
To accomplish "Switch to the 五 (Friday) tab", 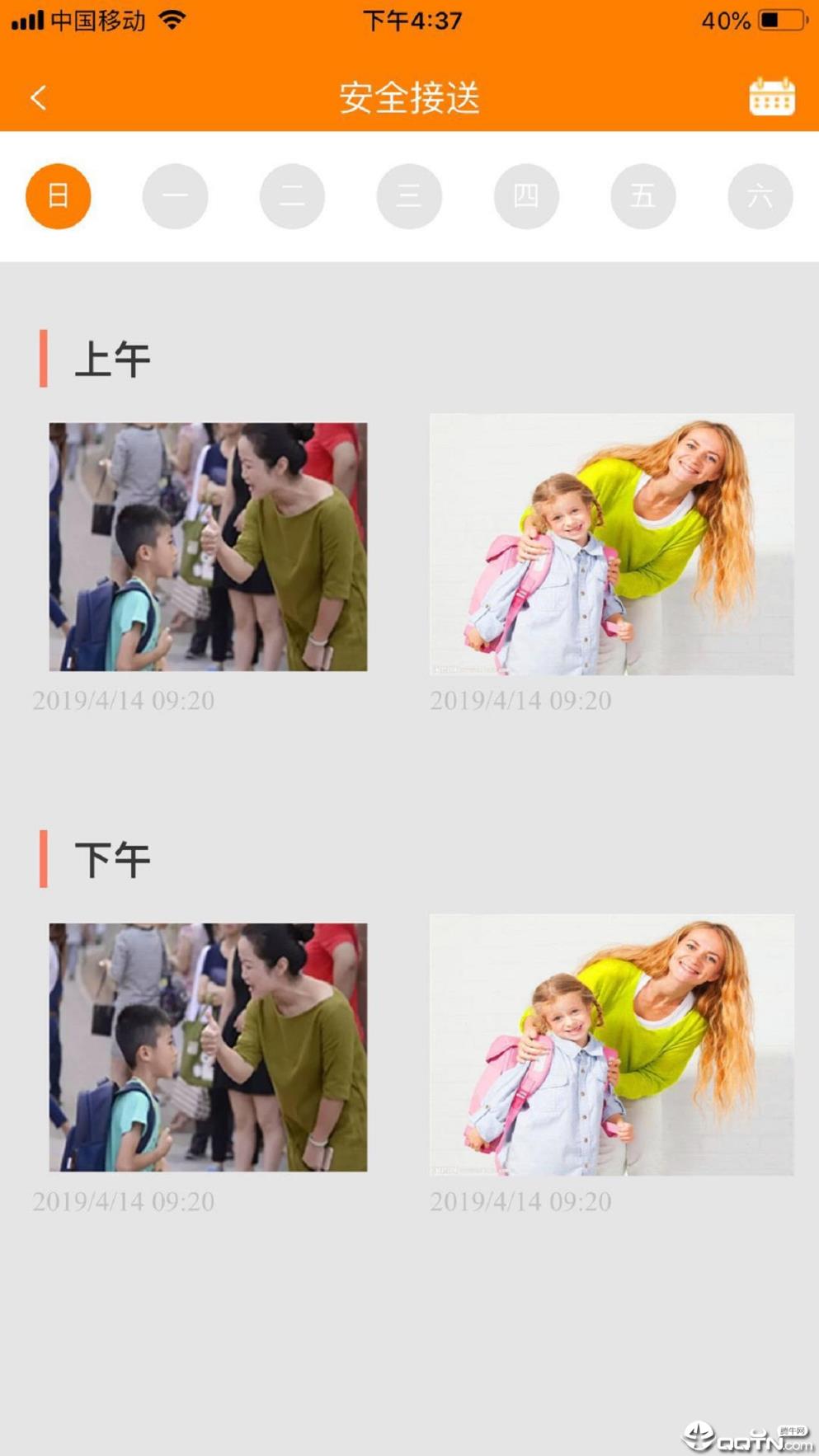I will pyautogui.click(x=643, y=196).
